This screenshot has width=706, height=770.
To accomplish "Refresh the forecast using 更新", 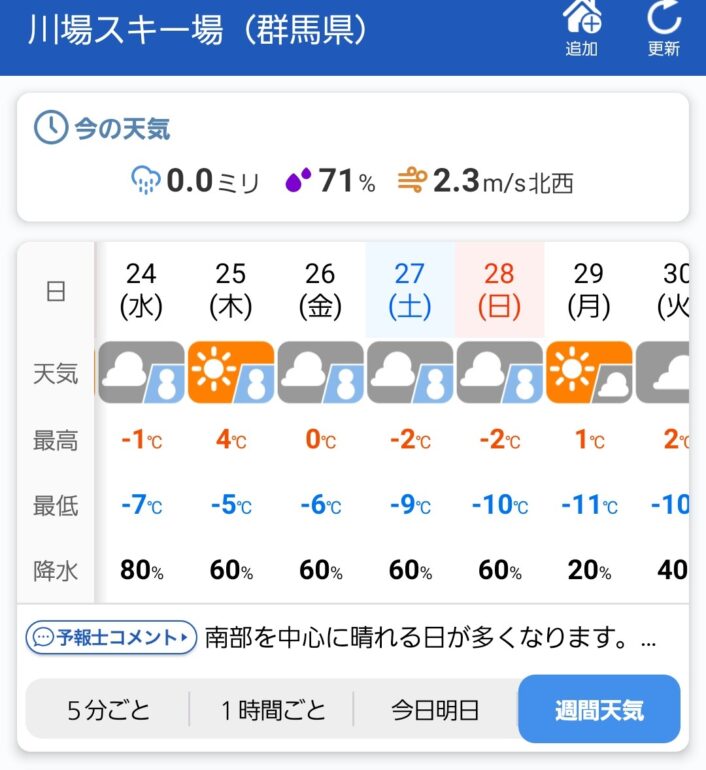I will [x=663, y=28].
